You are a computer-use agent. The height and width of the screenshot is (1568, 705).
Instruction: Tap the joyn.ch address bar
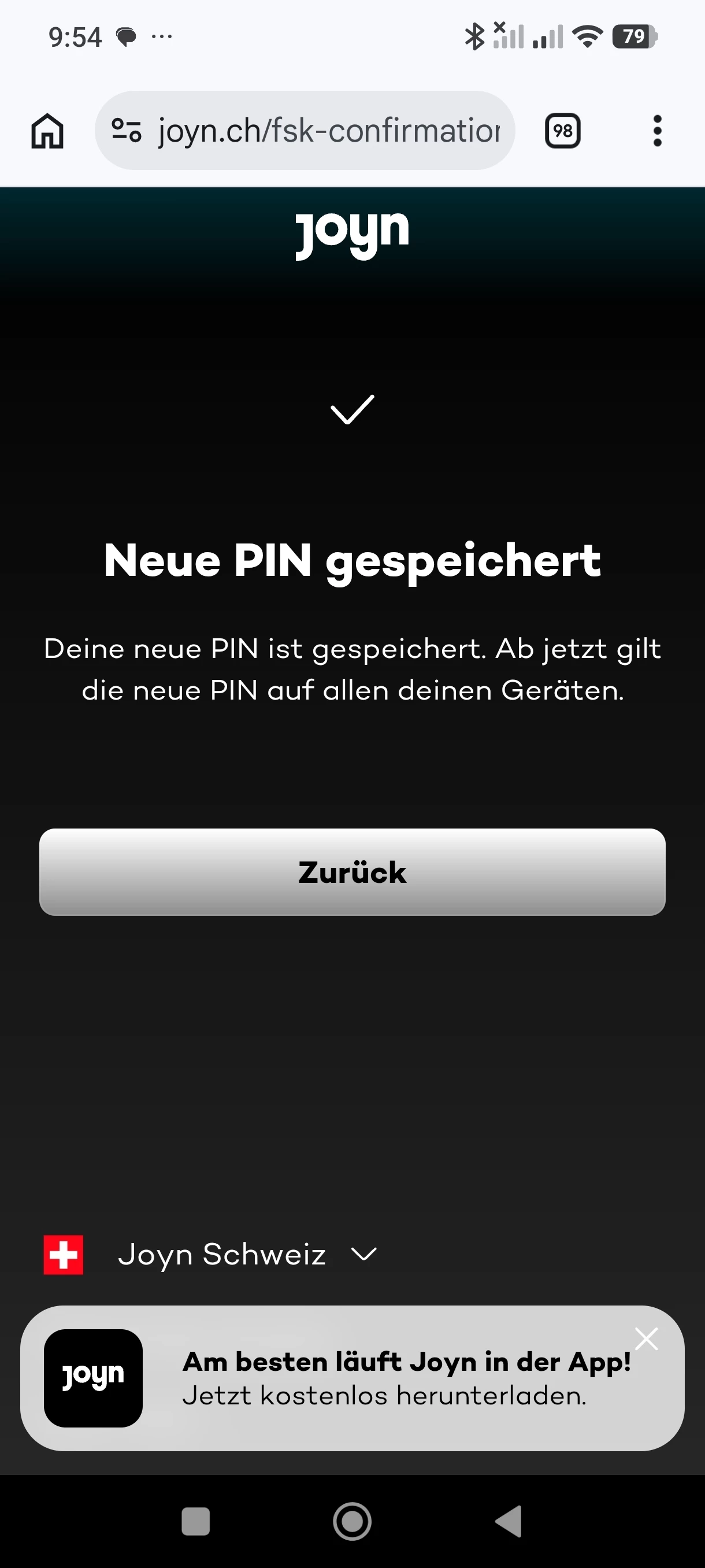point(328,131)
